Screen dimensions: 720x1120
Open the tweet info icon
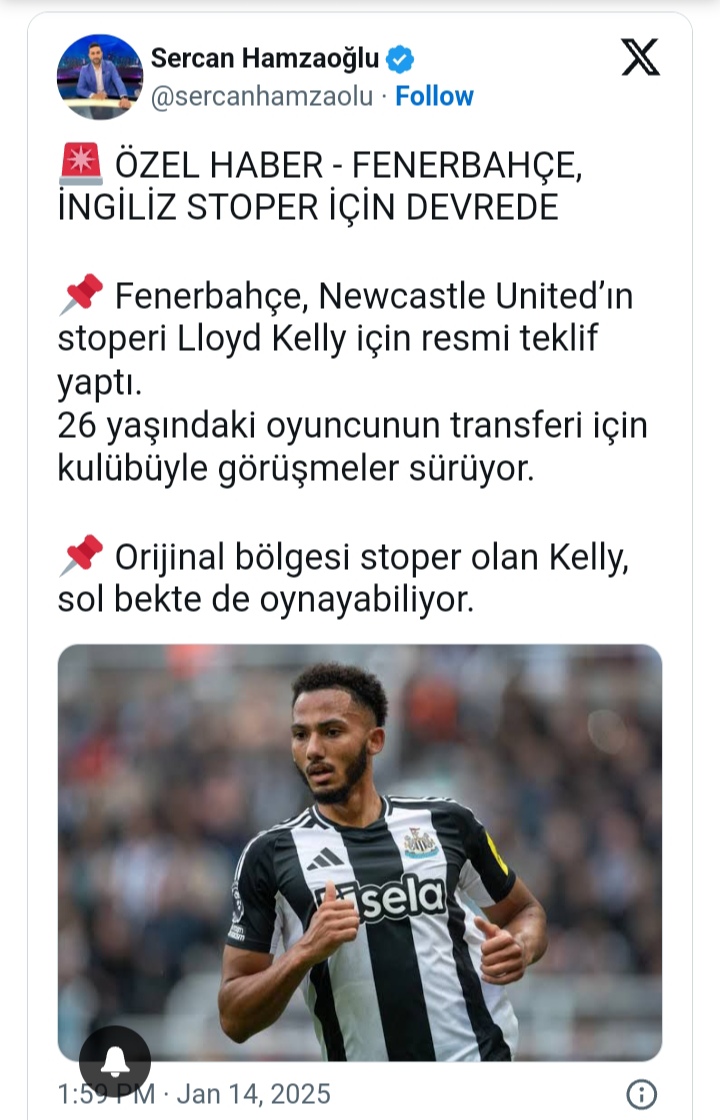[641, 1094]
